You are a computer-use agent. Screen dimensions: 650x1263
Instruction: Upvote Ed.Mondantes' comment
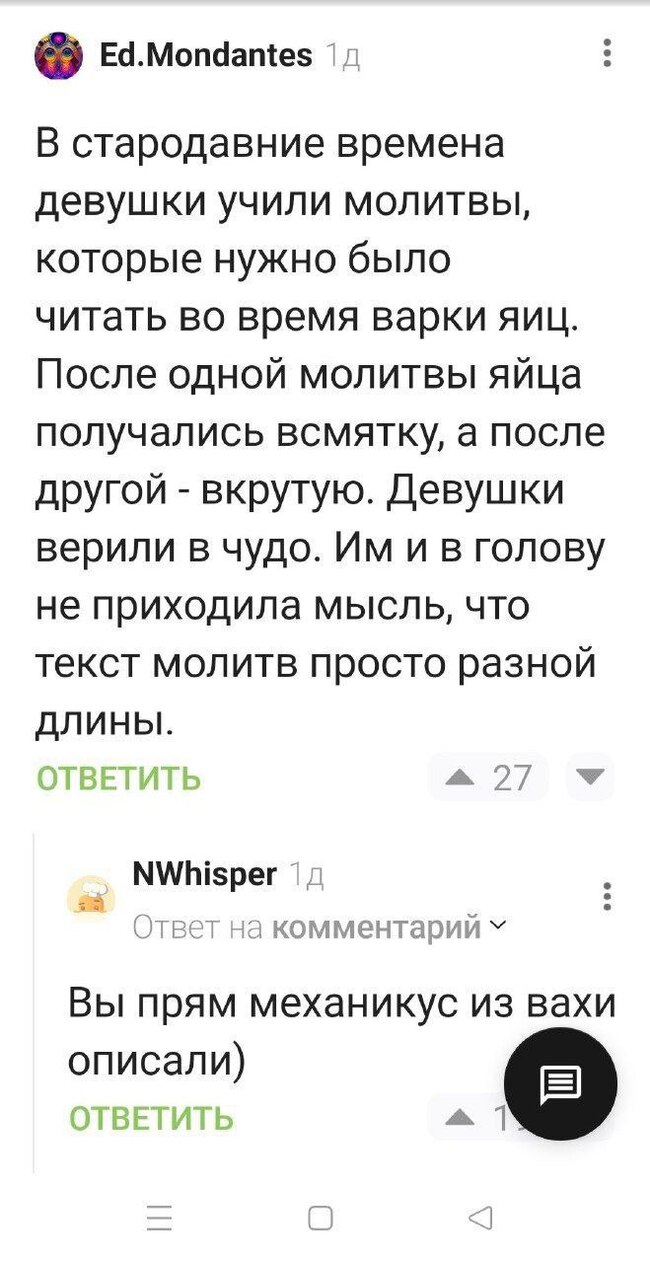461,777
